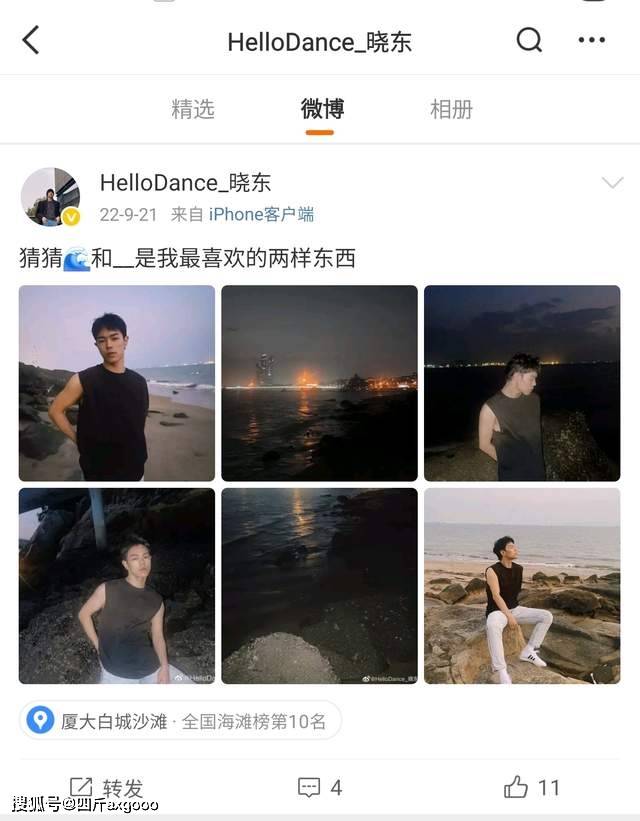Open the 厦大白城沙滩 location tag

pos(180,721)
